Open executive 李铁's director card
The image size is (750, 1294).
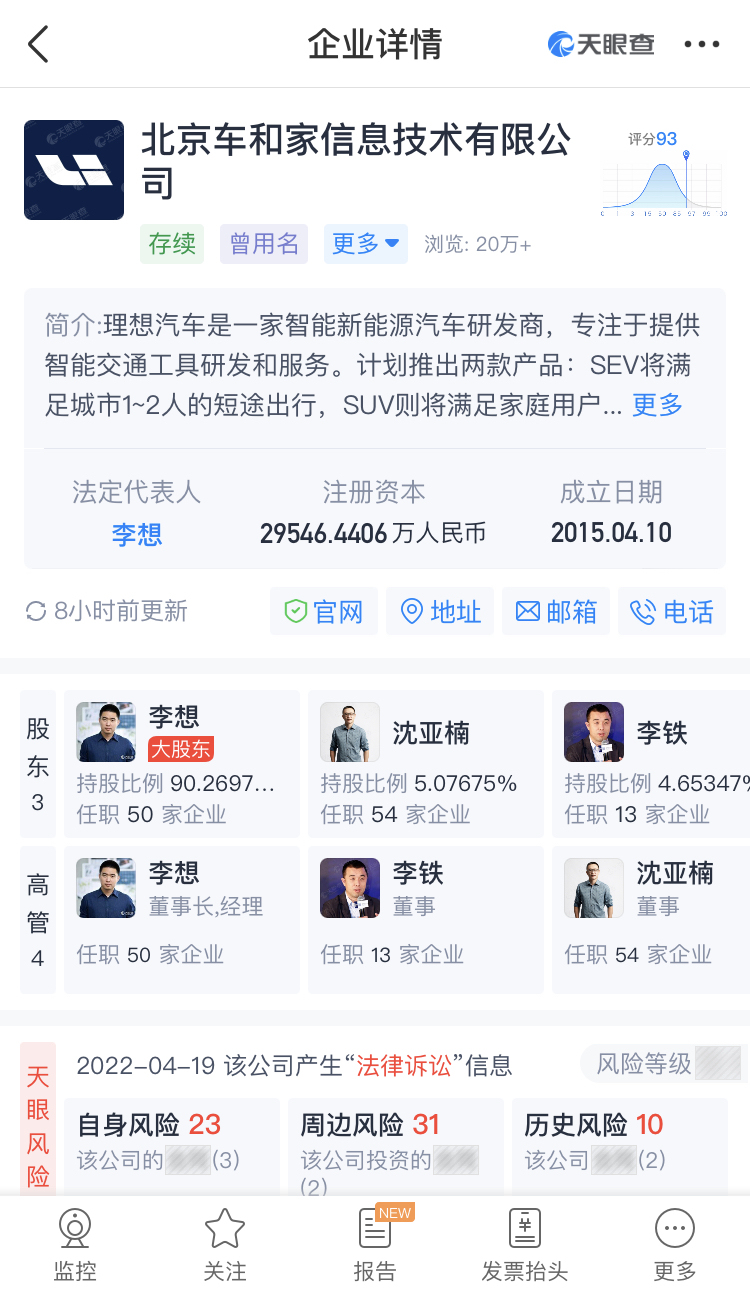pos(425,920)
